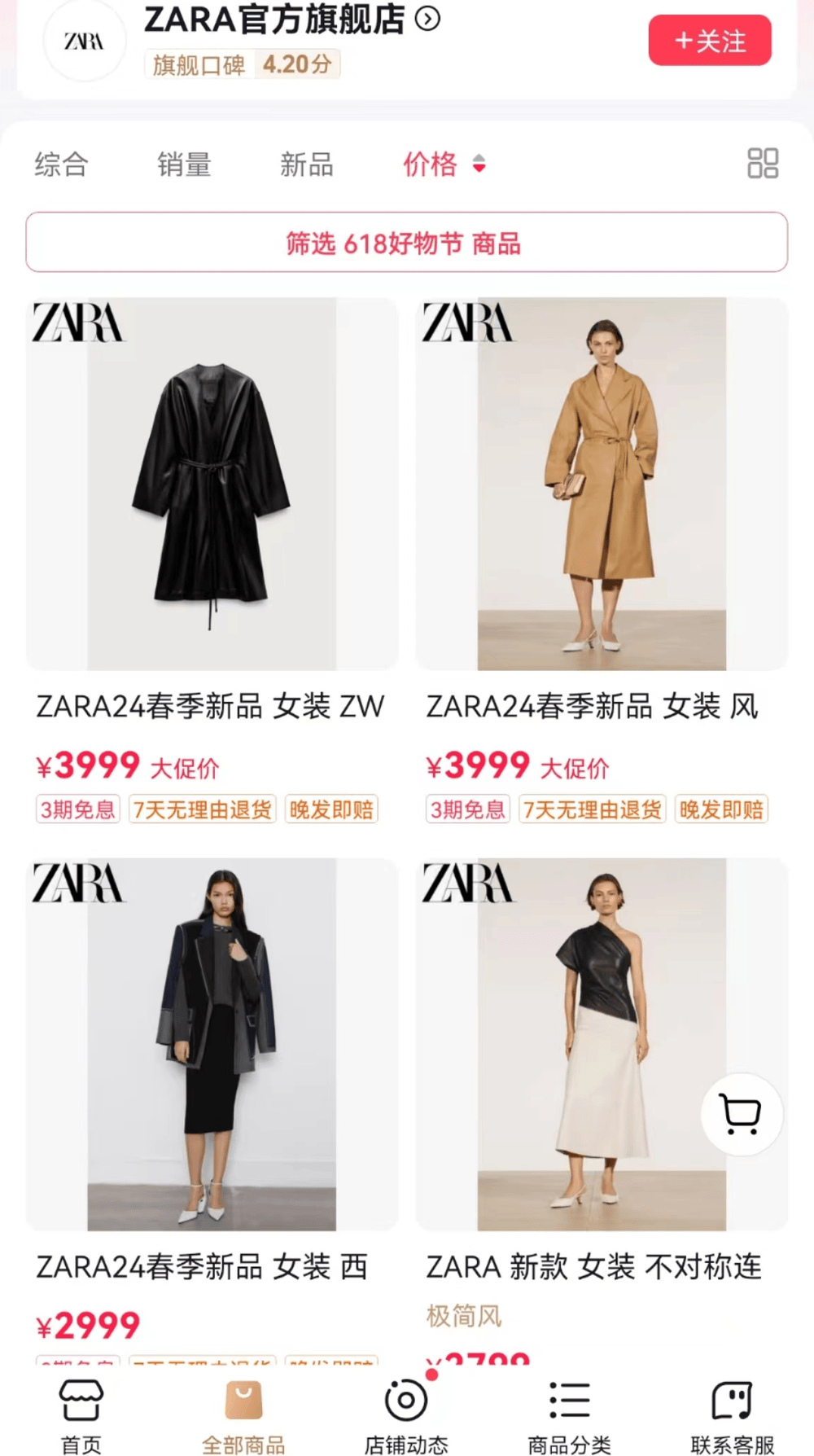Open the 西 blazer product priced ¥2999
The height and width of the screenshot is (1456, 814).
click(212, 1044)
